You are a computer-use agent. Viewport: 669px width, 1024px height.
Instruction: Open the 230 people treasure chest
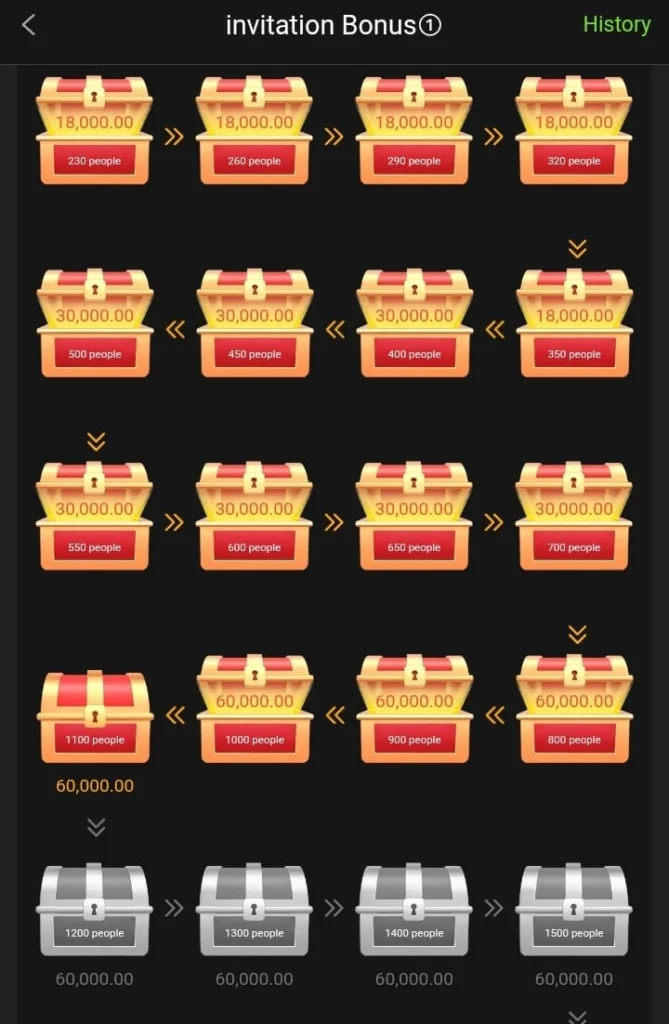[x=94, y=131]
